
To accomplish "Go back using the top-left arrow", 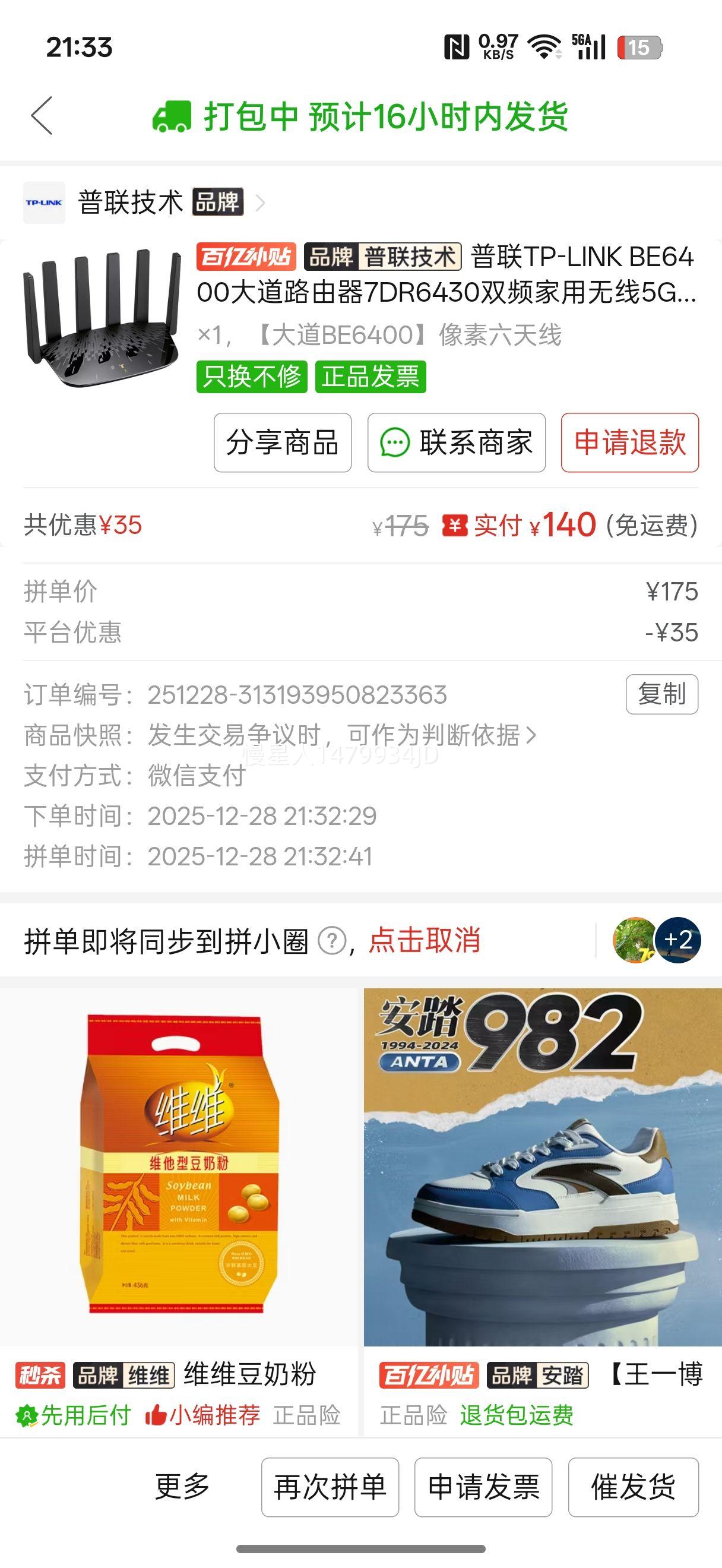I will point(42,116).
